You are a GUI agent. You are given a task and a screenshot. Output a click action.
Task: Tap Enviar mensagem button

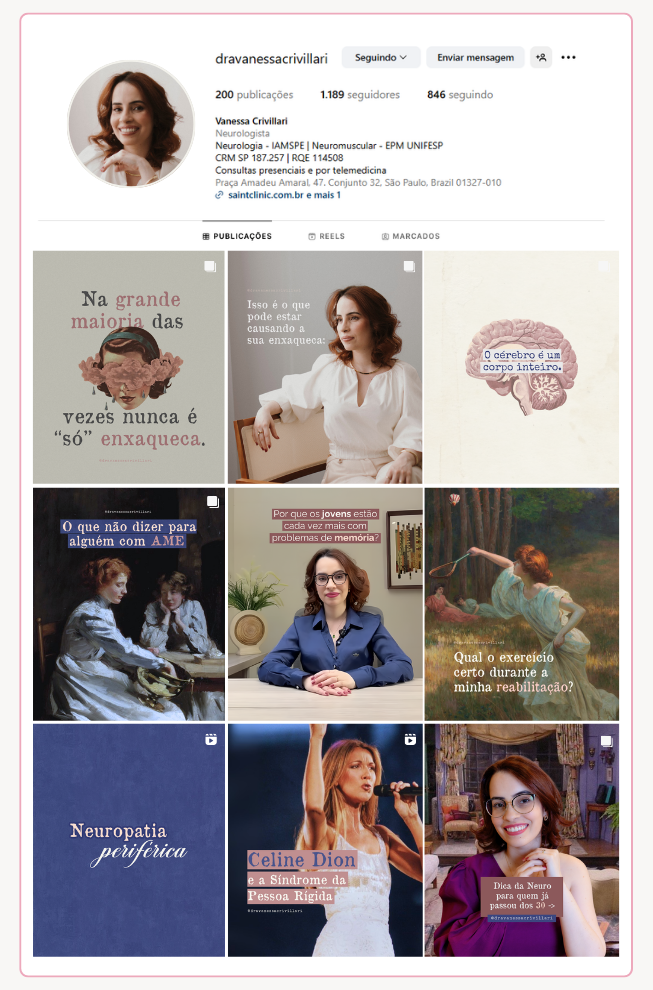(475, 58)
